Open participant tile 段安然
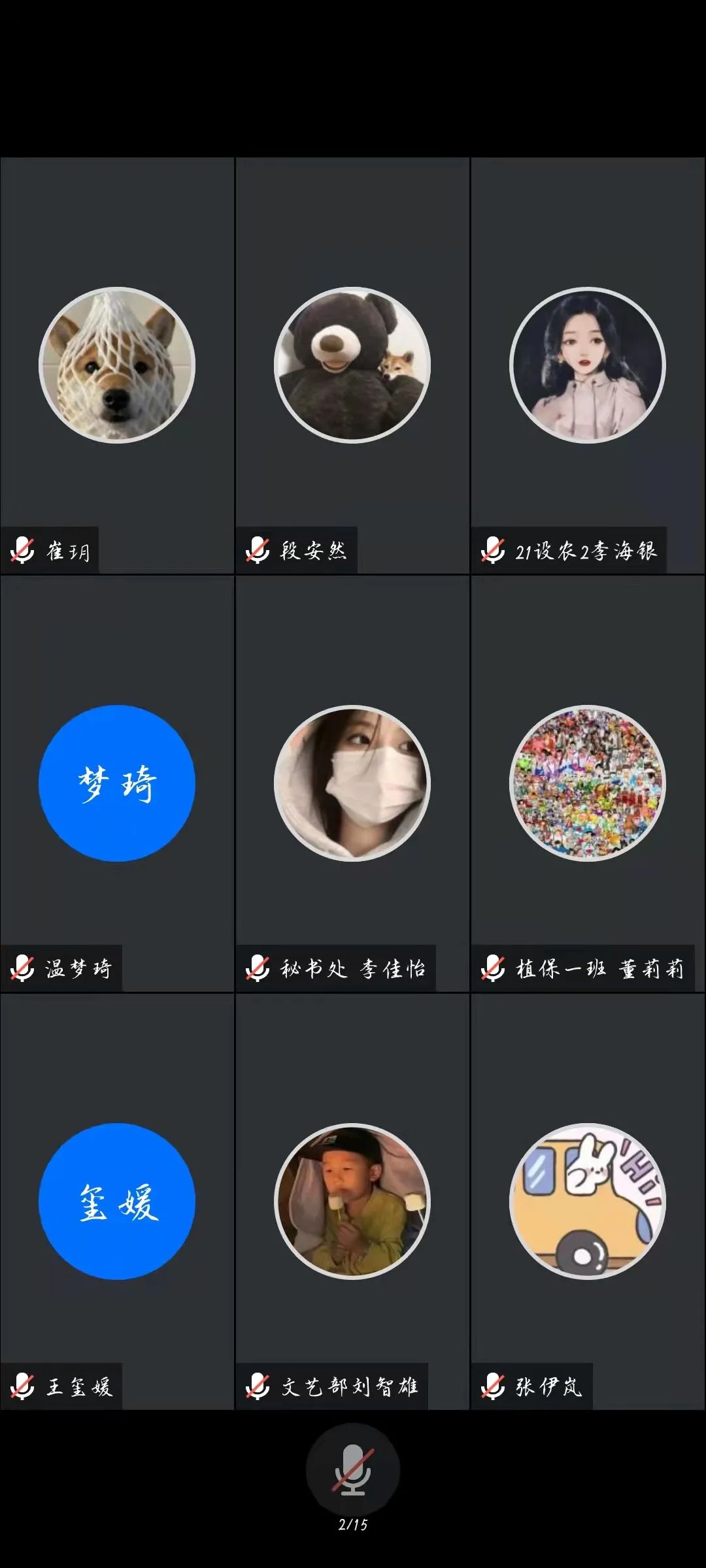Screen dimensions: 706x1568 pyautogui.click(x=352, y=365)
